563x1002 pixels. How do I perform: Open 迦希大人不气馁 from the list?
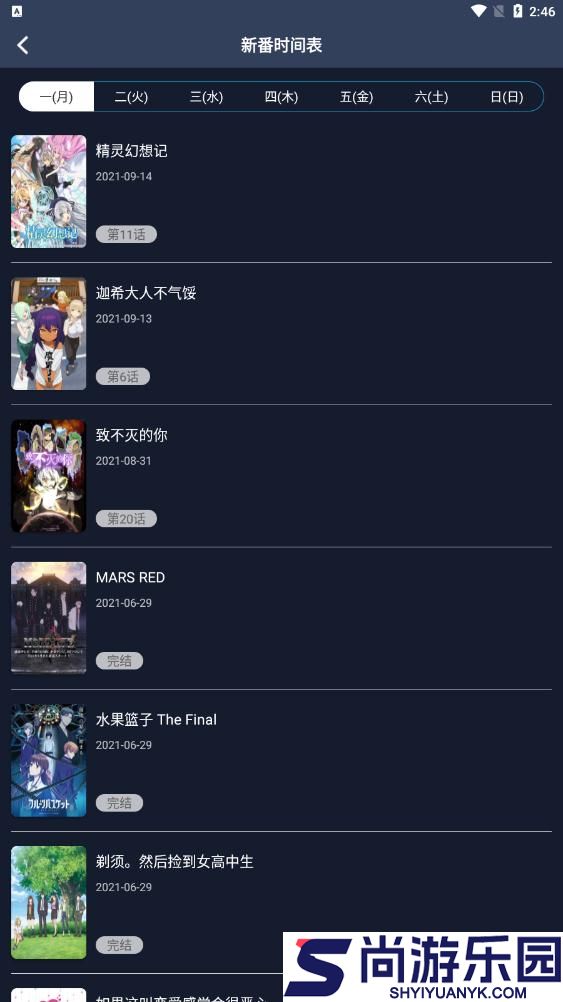281,334
